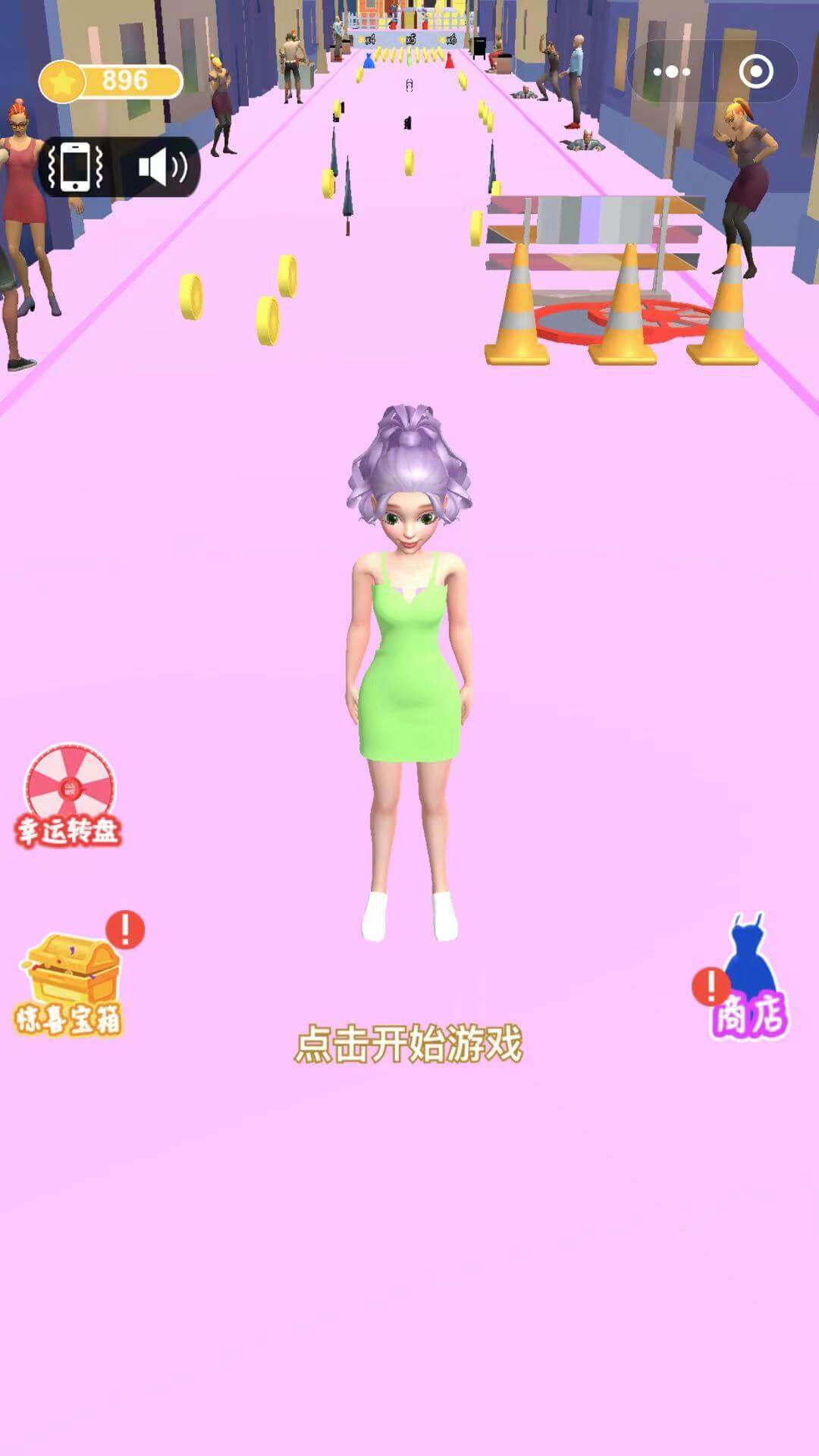
Task: Tap 点击开始游戏 to start the game
Action: 409,1044
